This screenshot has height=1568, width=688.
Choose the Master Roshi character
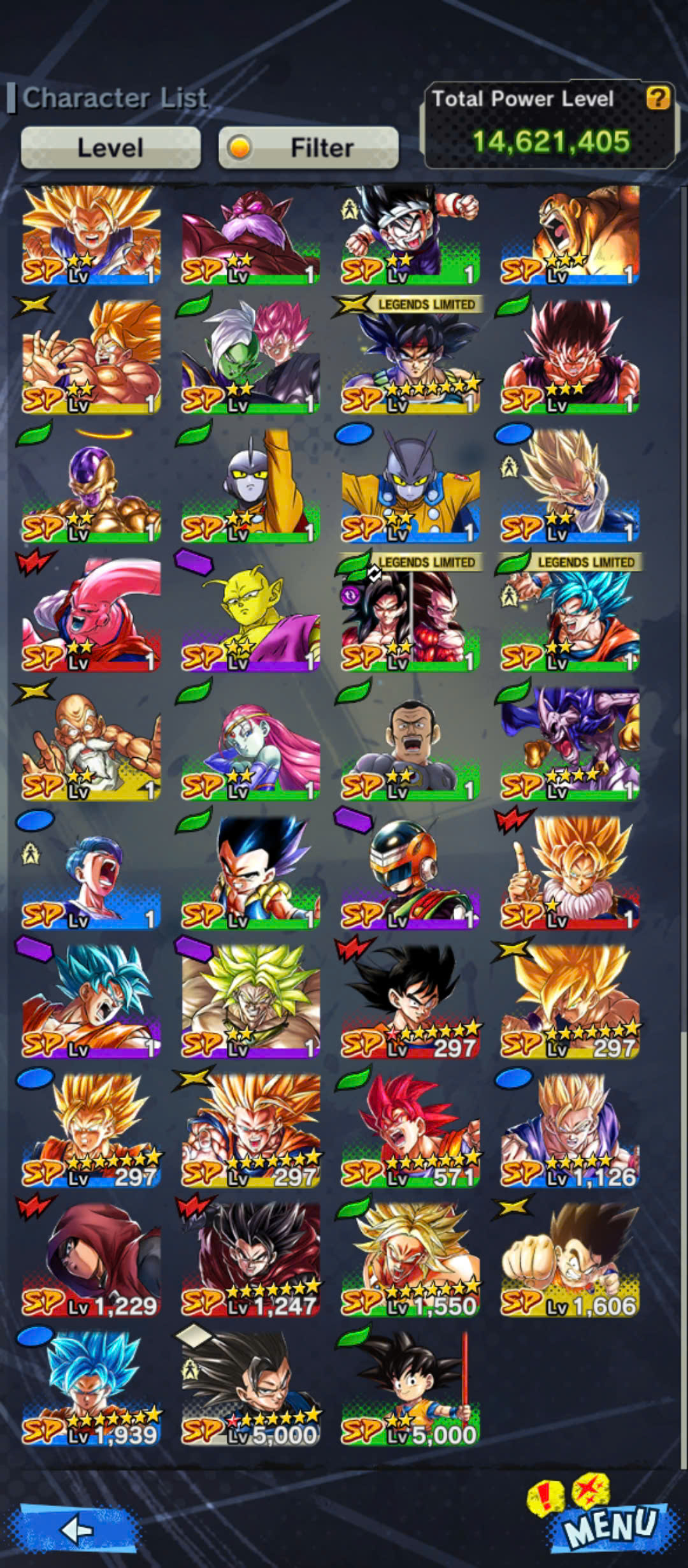(91, 744)
